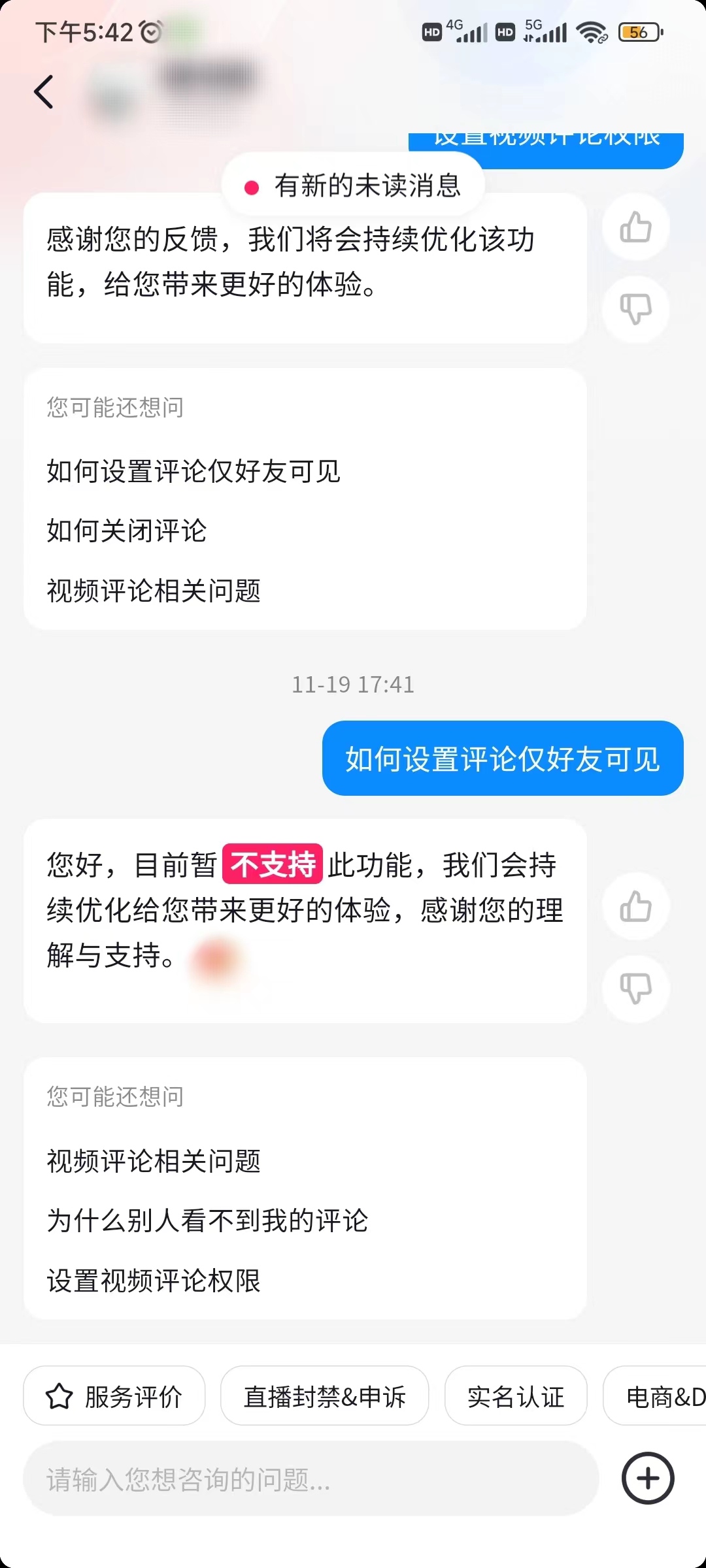Dislike the reply about unsupported feature
Screen dimensions: 706x1568
[x=635, y=988]
